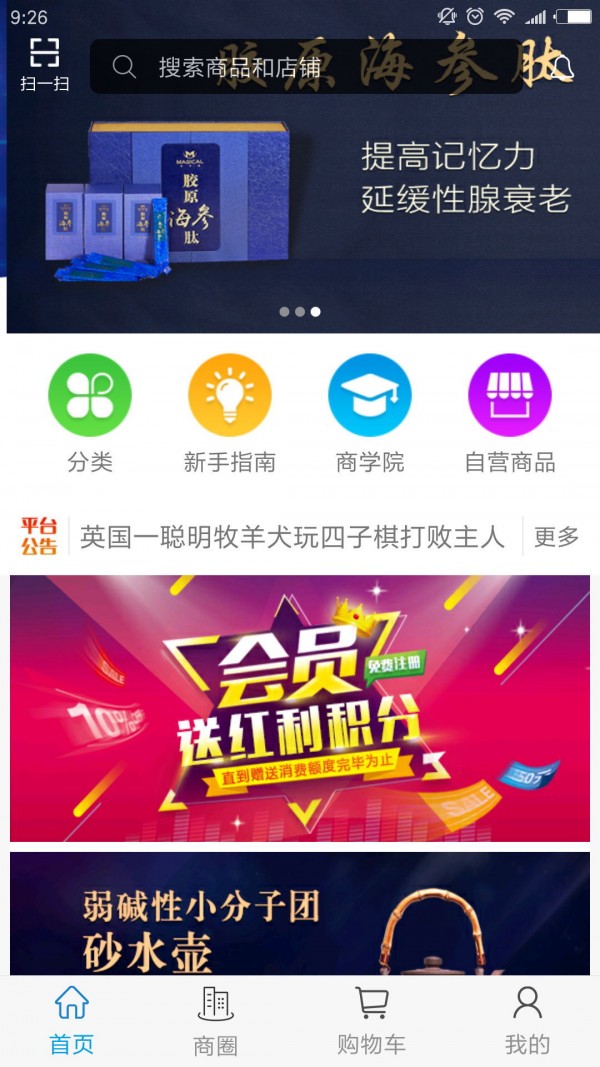The image size is (600, 1067).
Task: Open the 会员送红利积分 promotion banner
Action: click(300, 708)
